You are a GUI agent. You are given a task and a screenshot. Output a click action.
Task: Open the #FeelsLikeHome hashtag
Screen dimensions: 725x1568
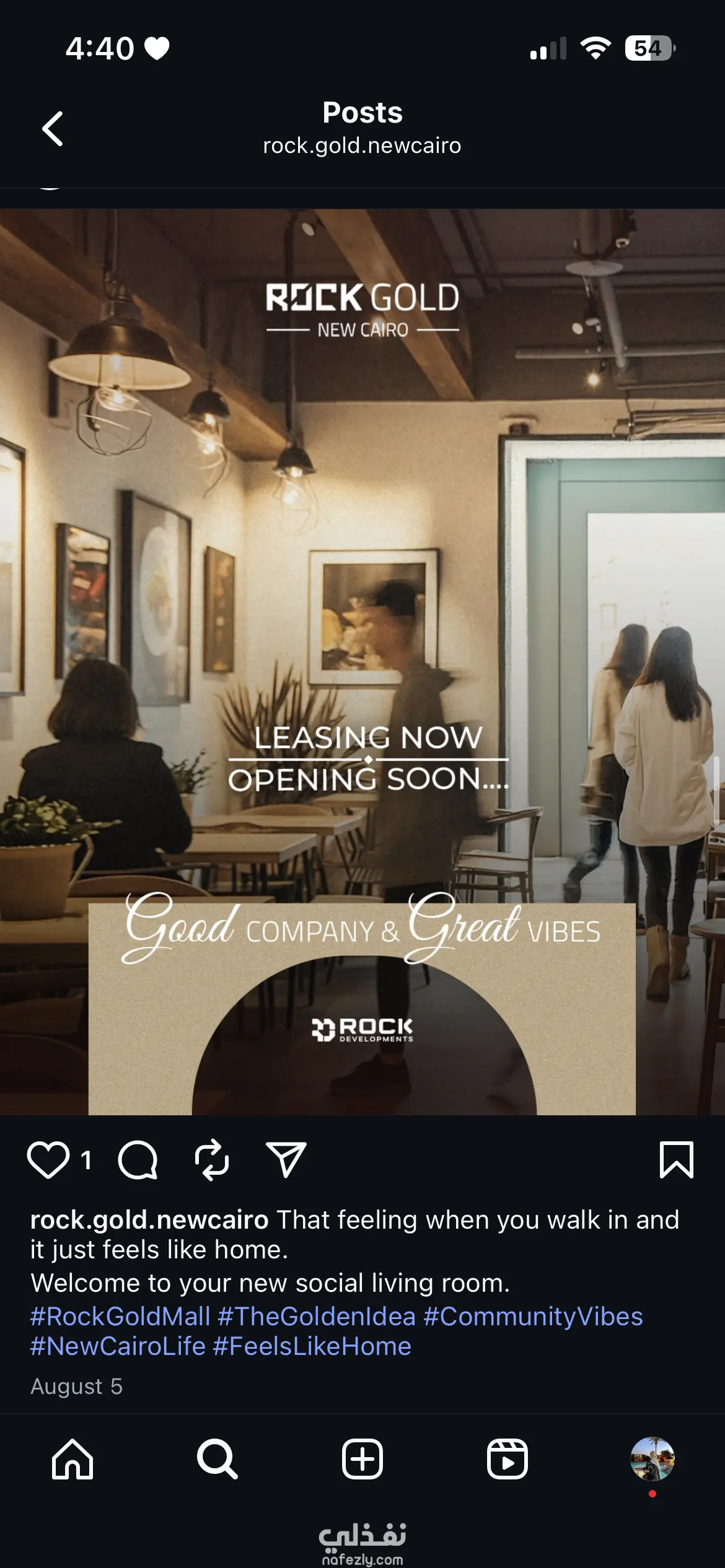click(x=312, y=1346)
